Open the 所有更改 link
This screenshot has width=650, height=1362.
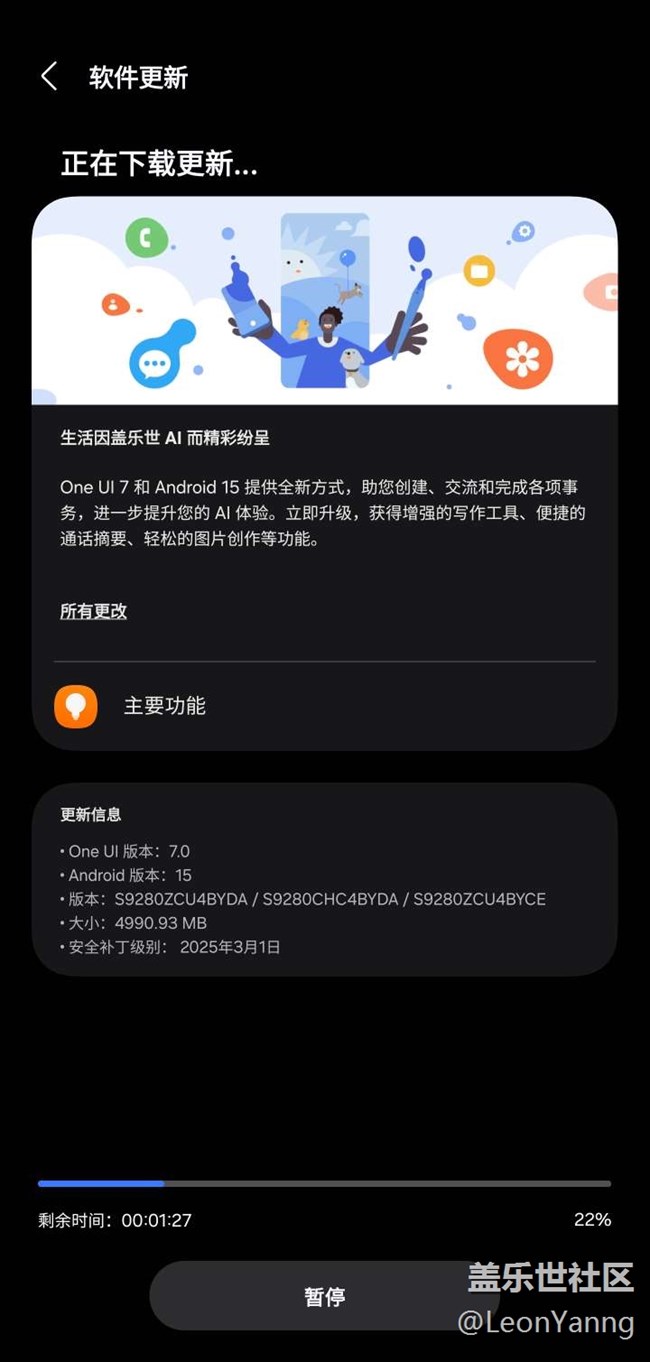pos(93,611)
